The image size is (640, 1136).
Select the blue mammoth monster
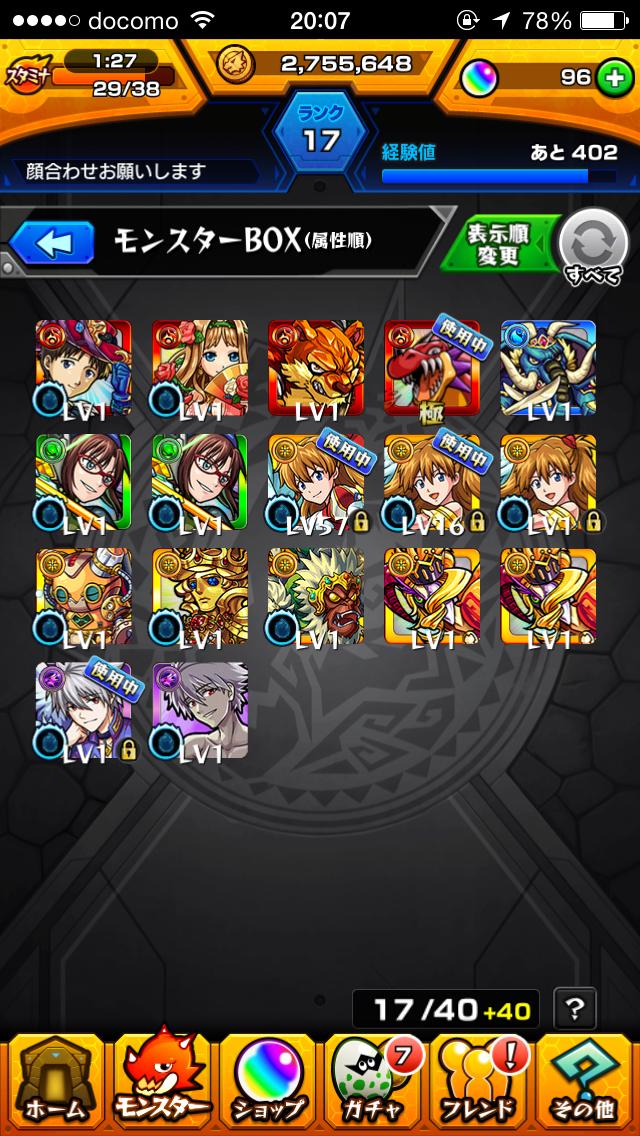point(547,367)
